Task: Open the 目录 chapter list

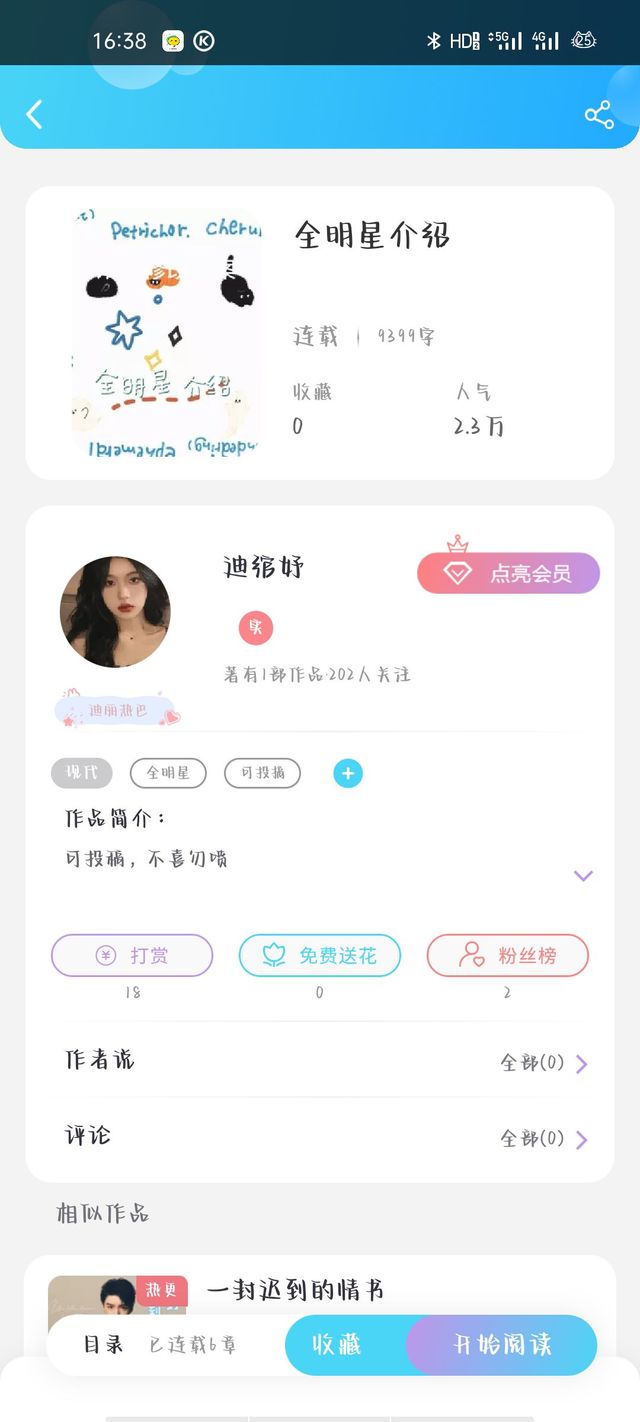Action: [x=103, y=1345]
